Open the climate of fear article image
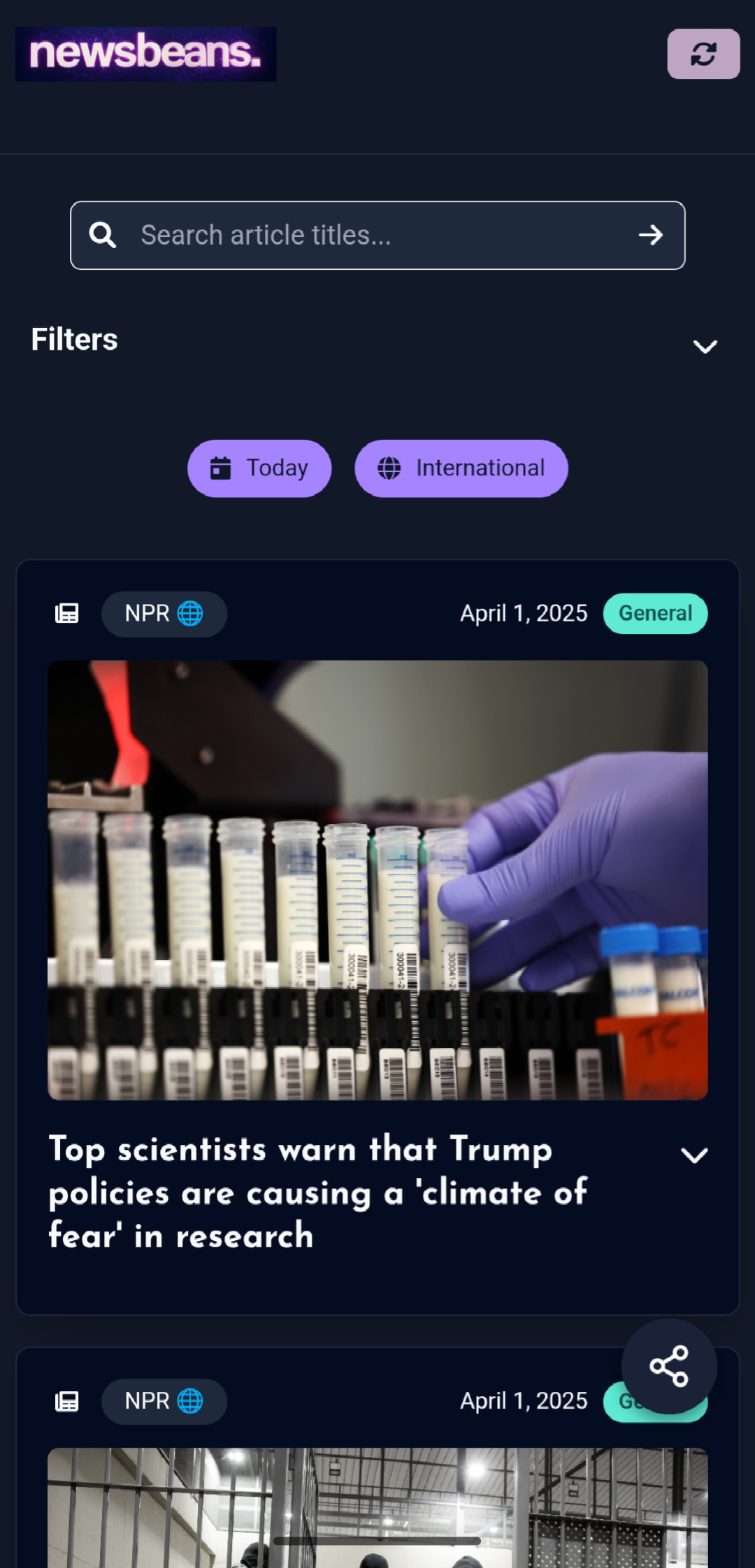Viewport: 755px width, 1568px height. (377, 880)
